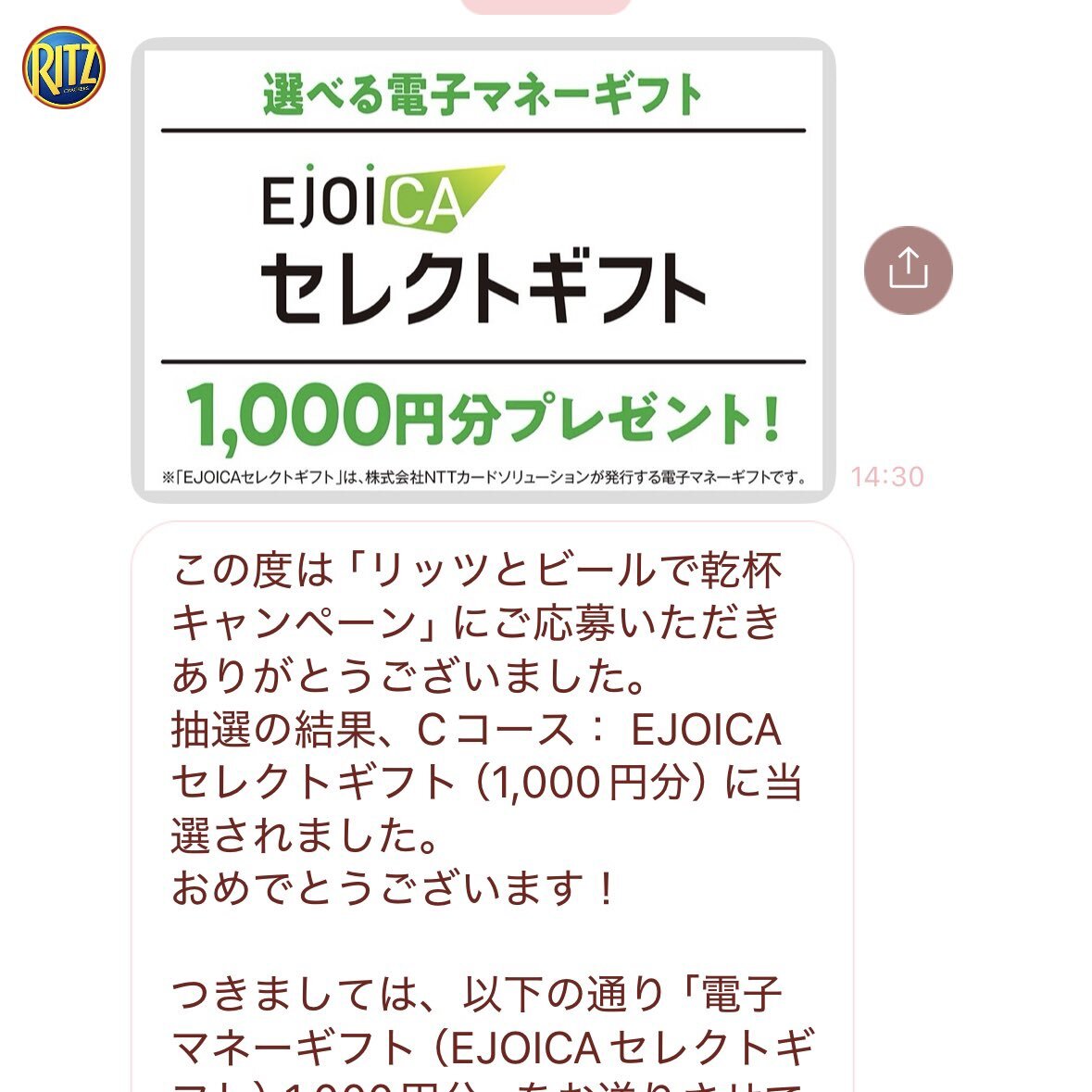
Task: Open the RITZ account profile picture
Action: 63,68
